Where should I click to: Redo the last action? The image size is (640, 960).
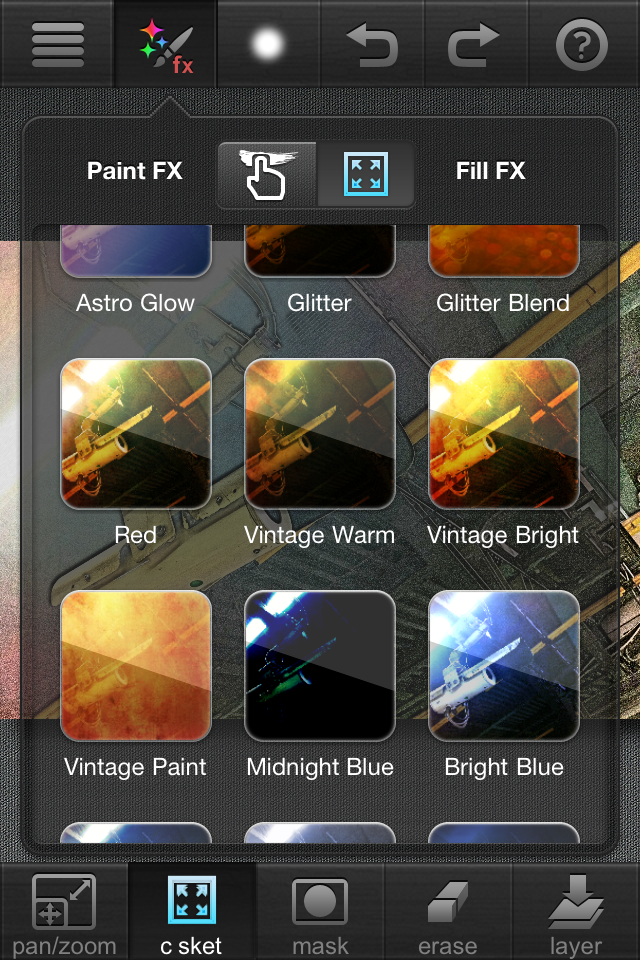[475, 44]
